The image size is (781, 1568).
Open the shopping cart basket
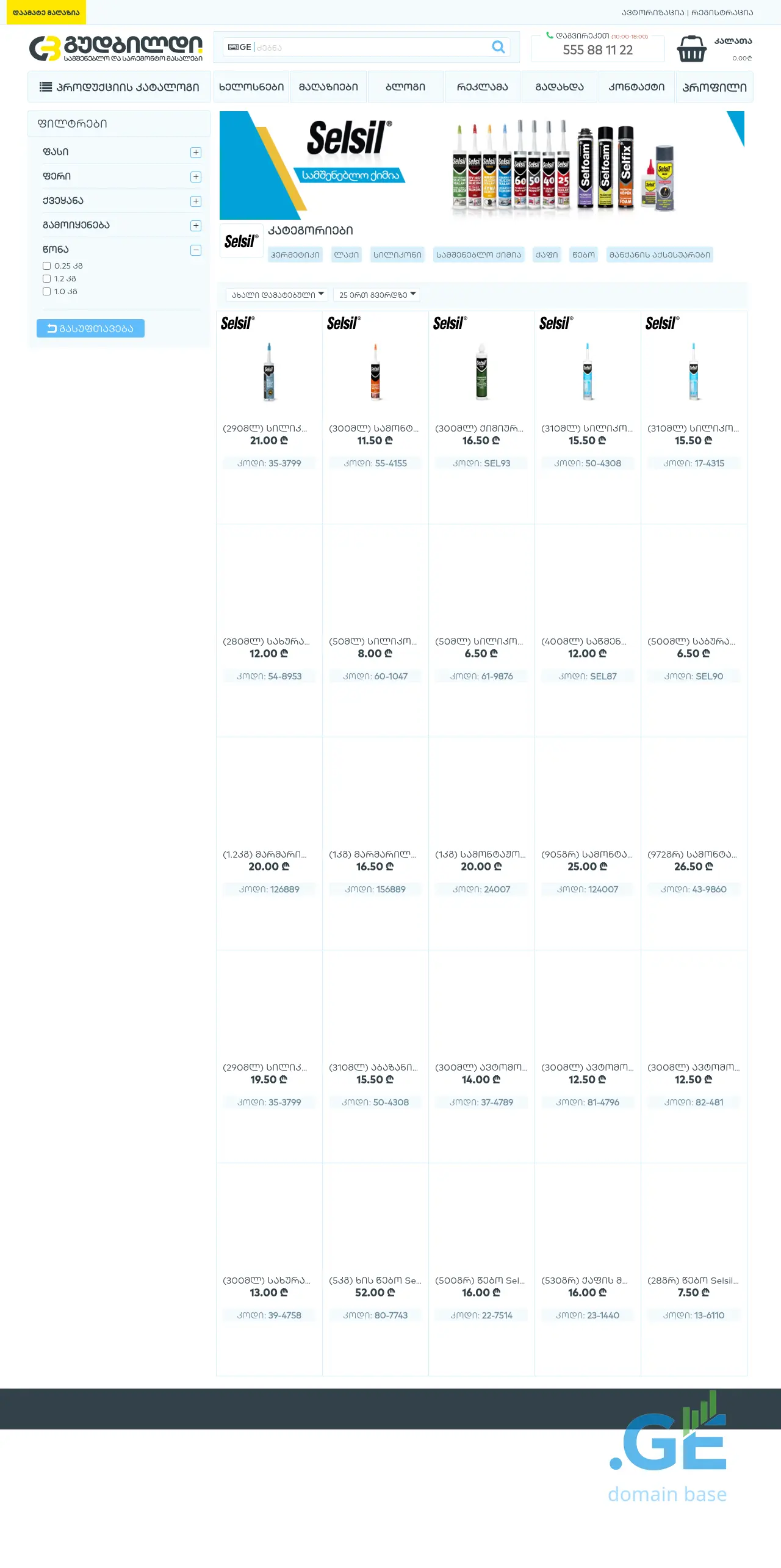[x=691, y=49]
